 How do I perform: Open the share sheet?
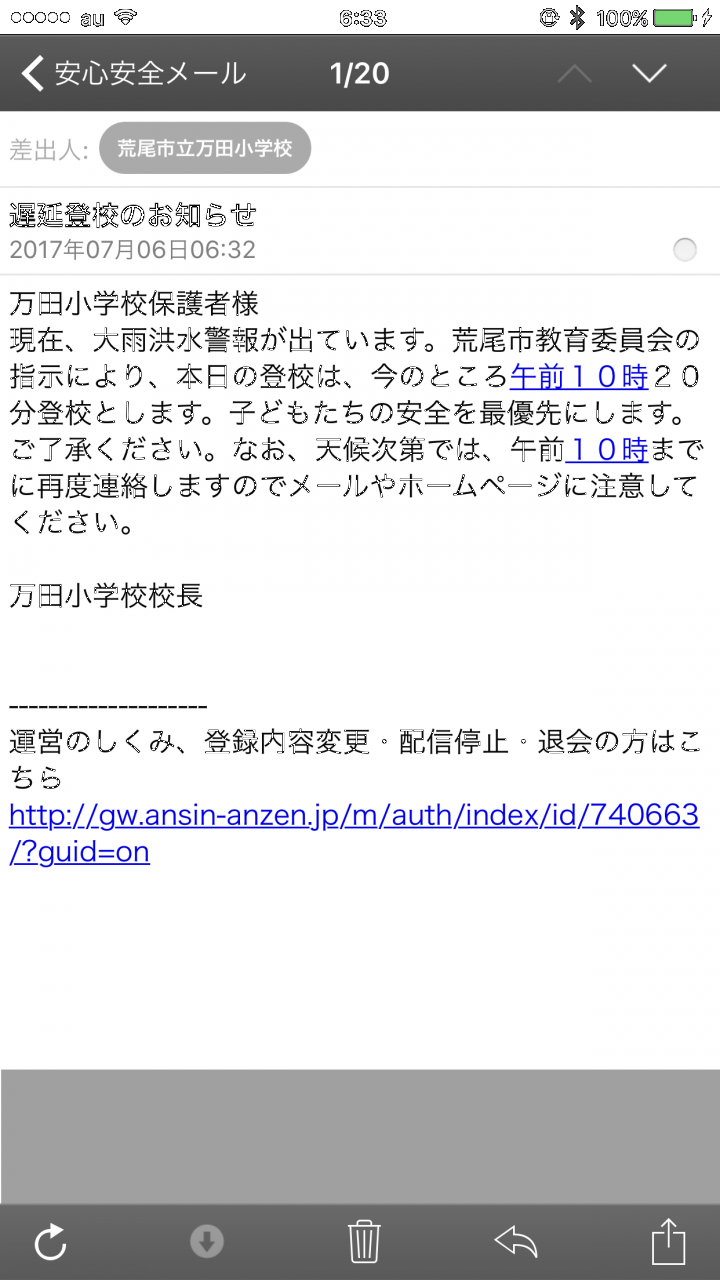(x=668, y=1242)
